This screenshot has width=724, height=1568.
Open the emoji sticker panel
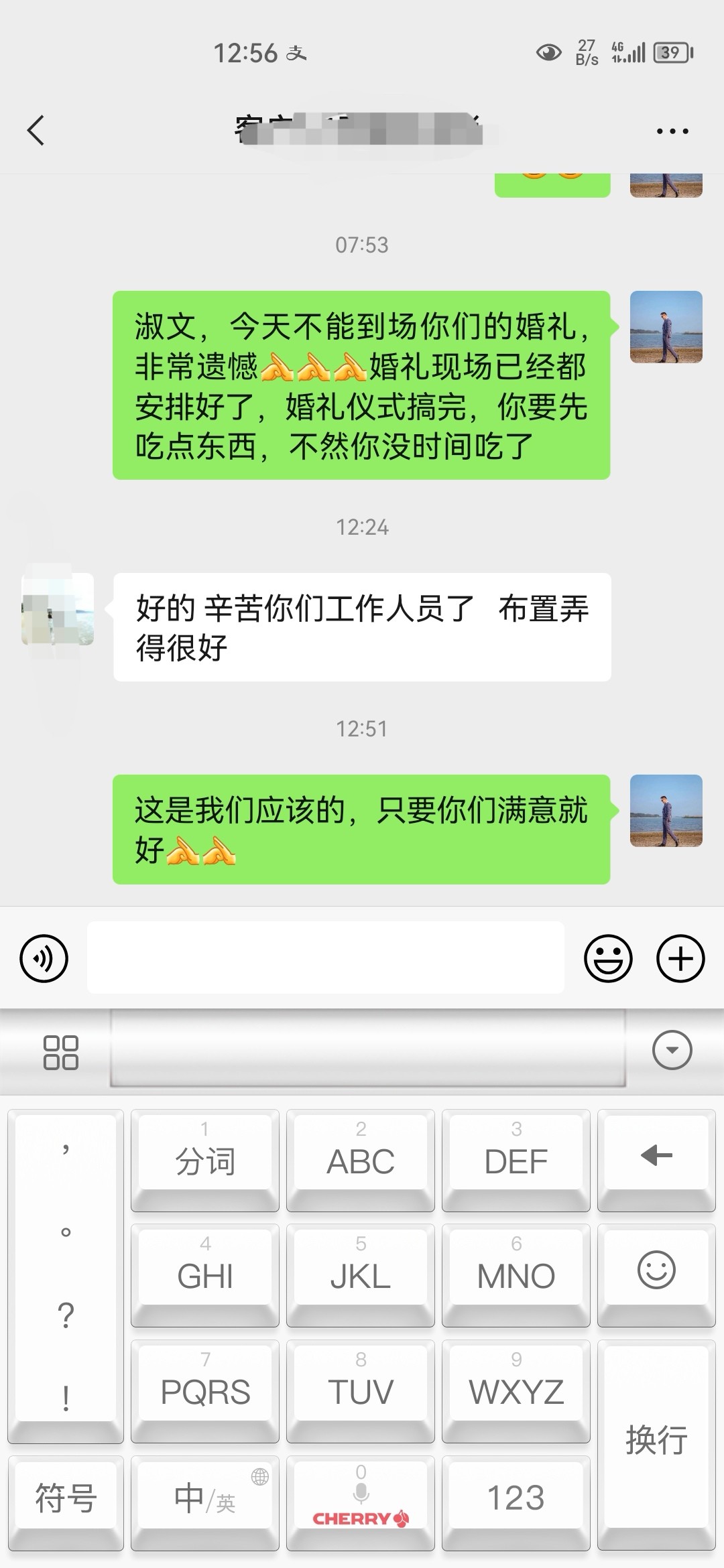608,958
